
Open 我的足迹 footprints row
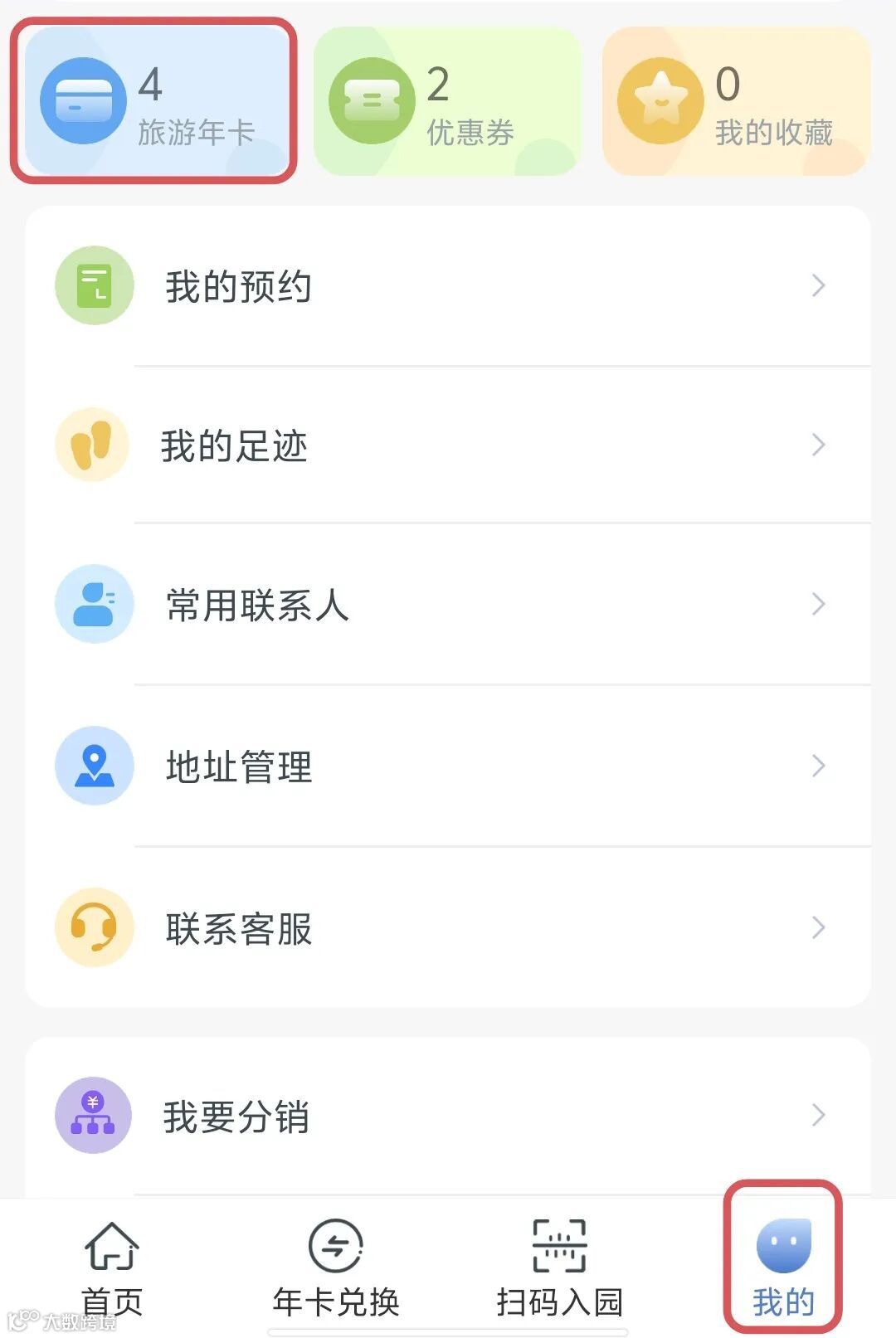click(448, 445)
